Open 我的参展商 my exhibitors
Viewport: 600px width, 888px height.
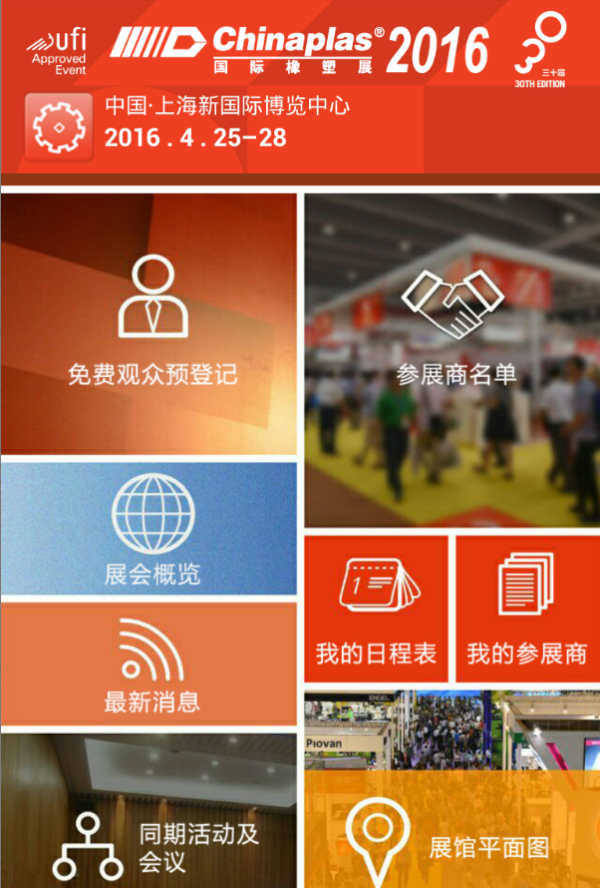tap(526, 609)
